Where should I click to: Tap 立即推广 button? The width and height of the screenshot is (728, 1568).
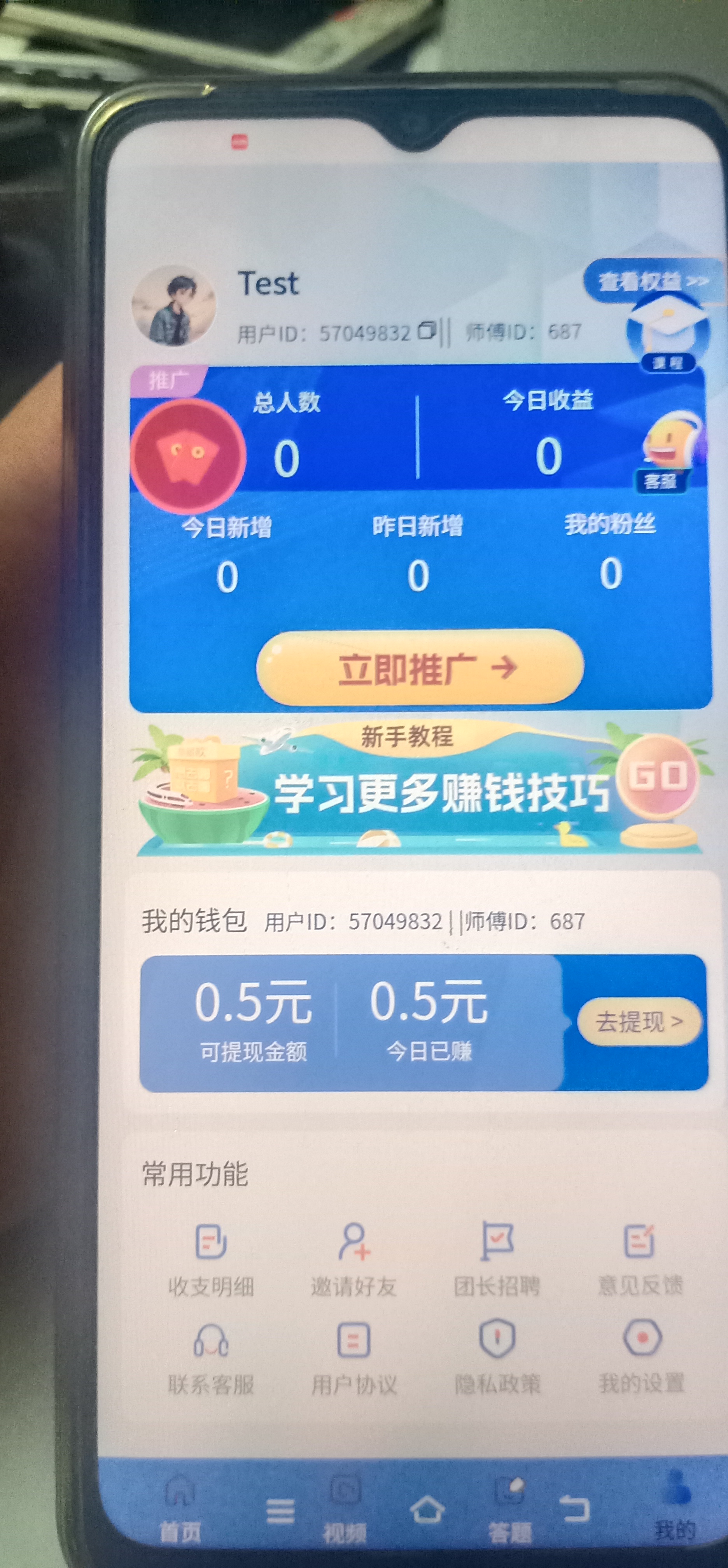(420, 667)
